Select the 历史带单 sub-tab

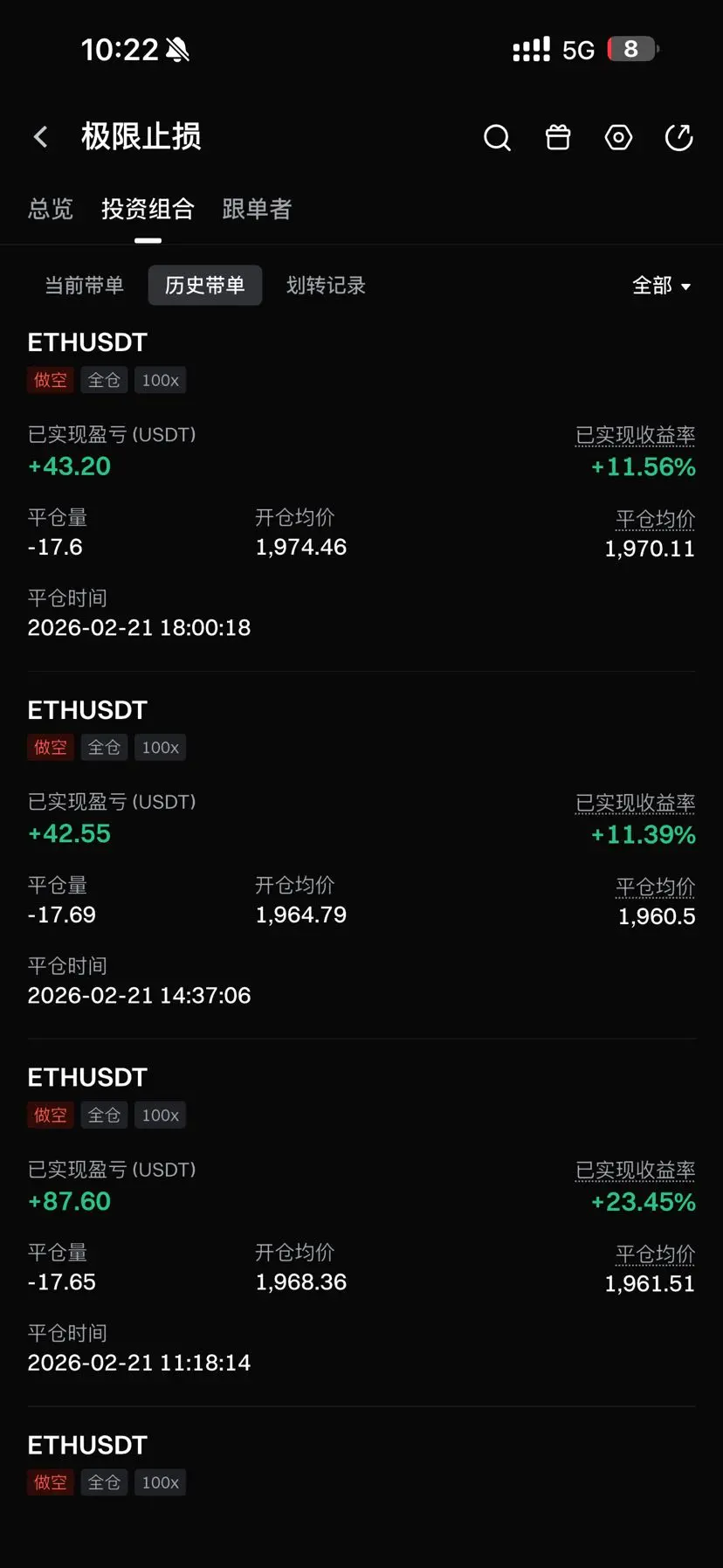point(205,286)
